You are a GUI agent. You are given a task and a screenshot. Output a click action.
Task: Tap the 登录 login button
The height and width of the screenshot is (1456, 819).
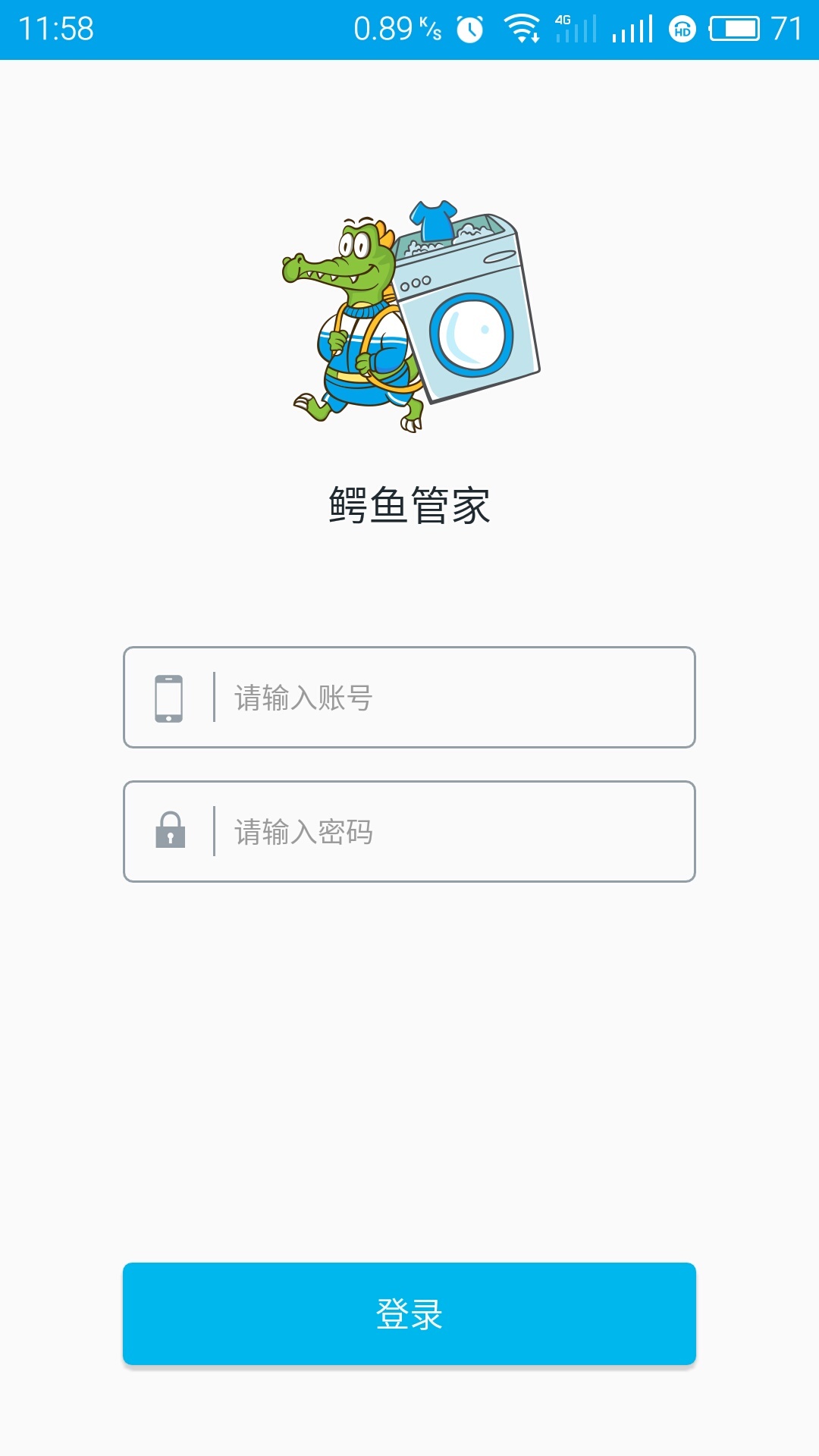pyautogui.click(x=409, y=1314)
